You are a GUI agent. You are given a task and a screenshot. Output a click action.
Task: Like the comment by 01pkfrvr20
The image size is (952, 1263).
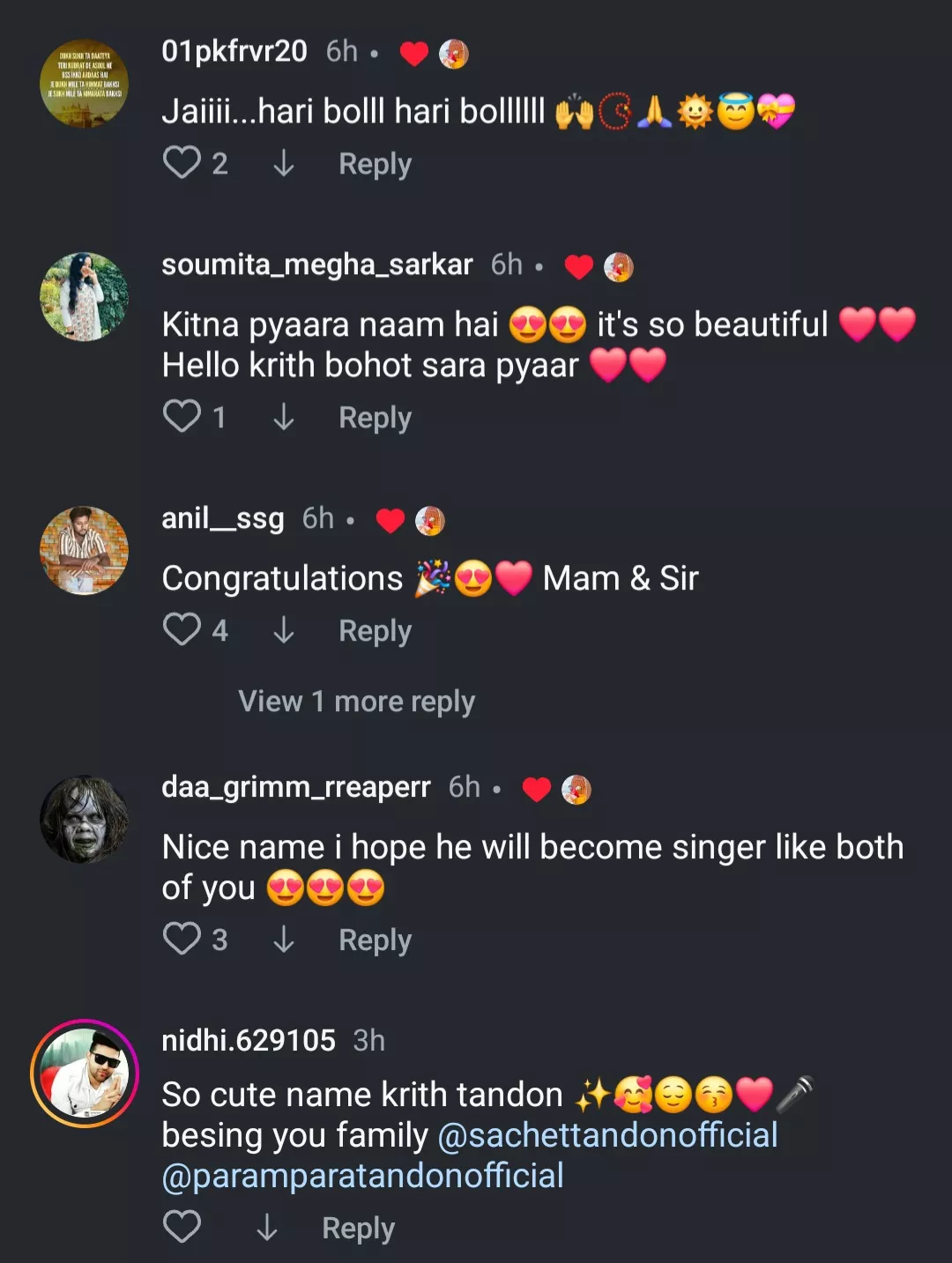coord(182,163)
